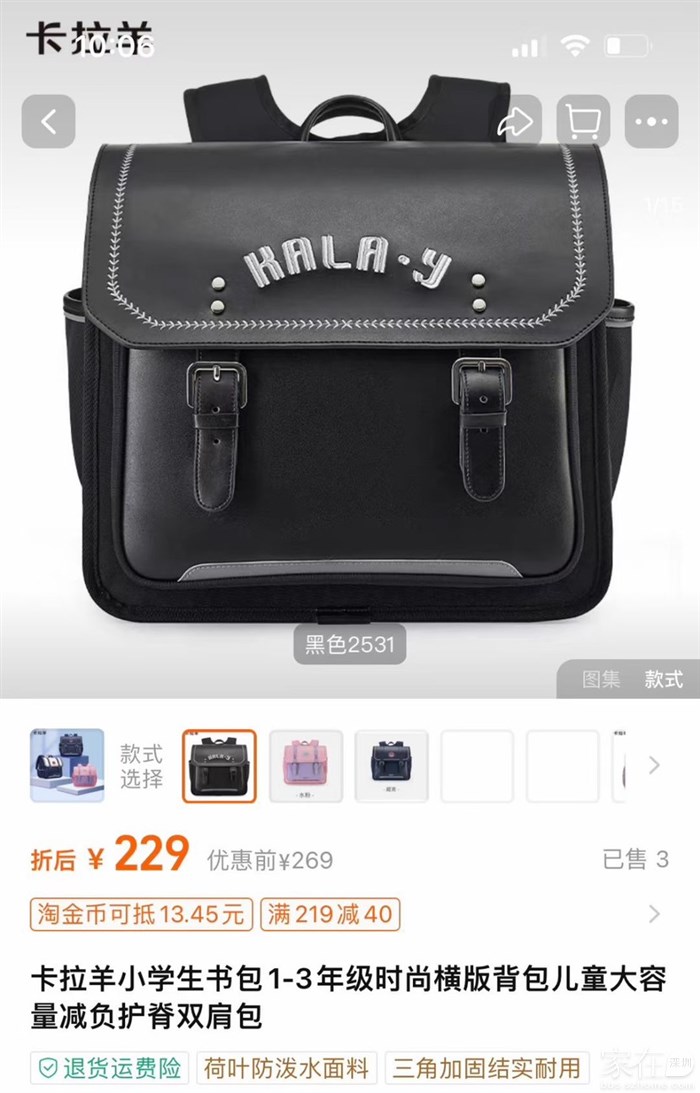
Task: Switch to the 款式 styles tab
Action: [x=663, y=679]
